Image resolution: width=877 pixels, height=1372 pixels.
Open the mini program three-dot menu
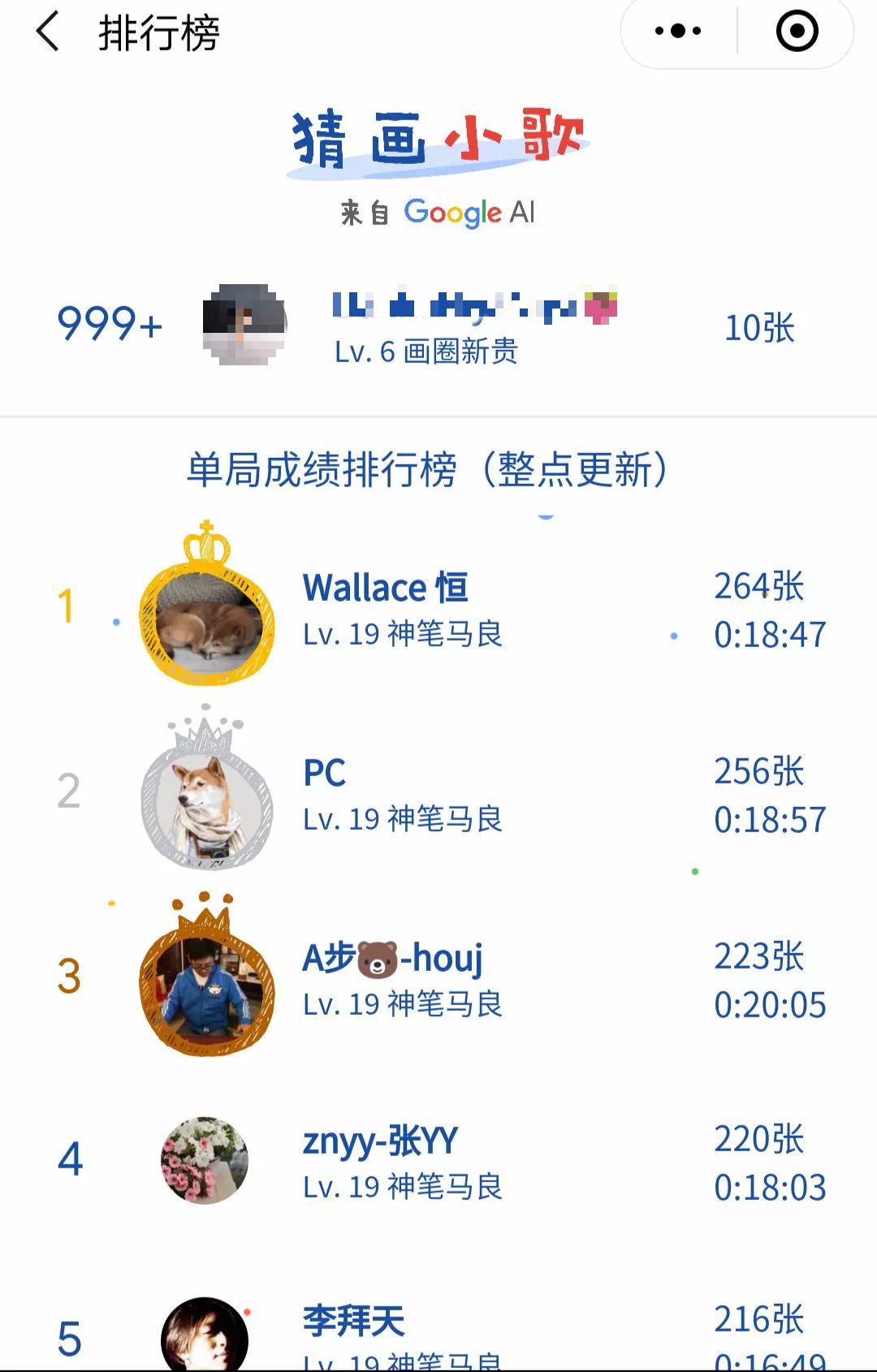pyautogui.click(x=678, y=32)
